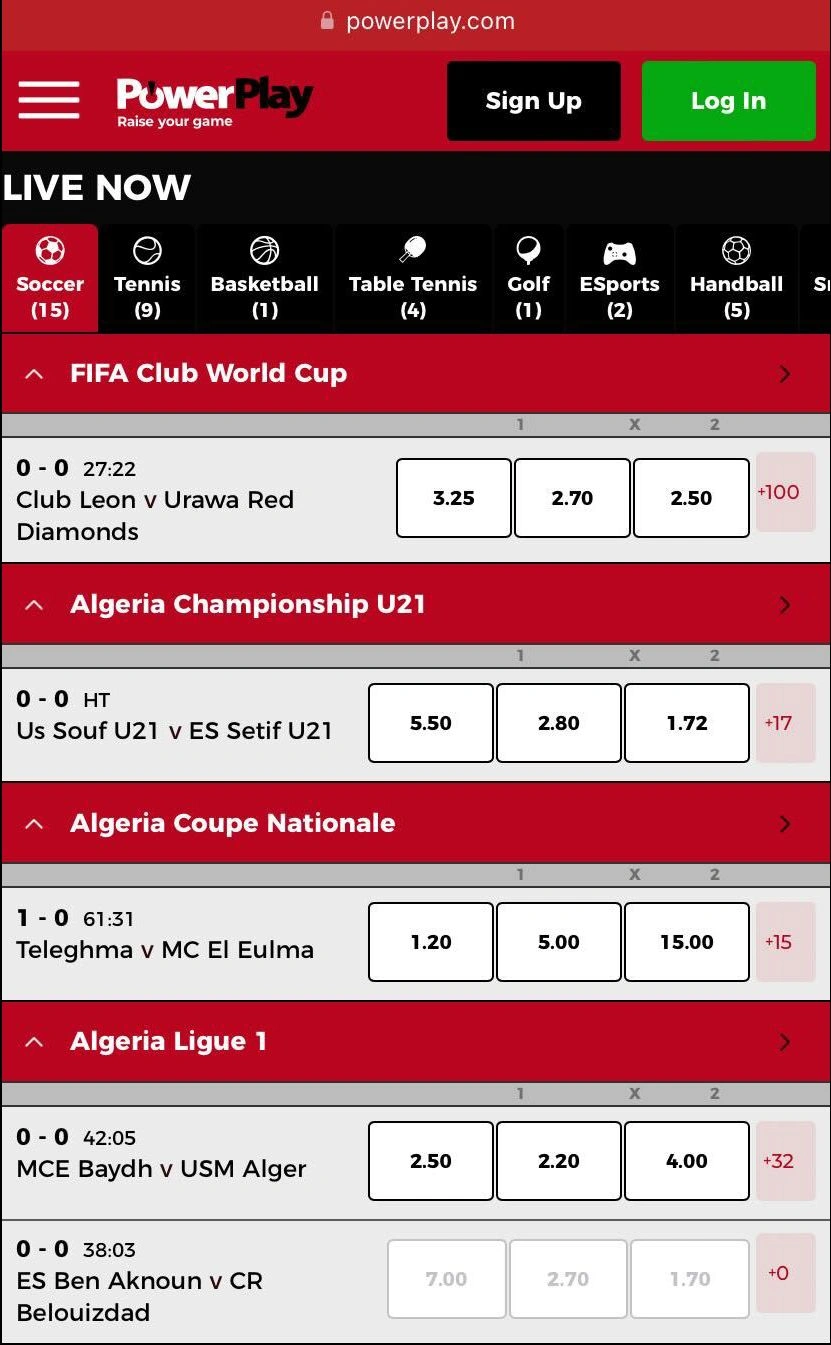Viewport: 831px width, 1345px height.
Task: Tap the Sign Up button
Action: pyautogui.click(x=533, y=101)
